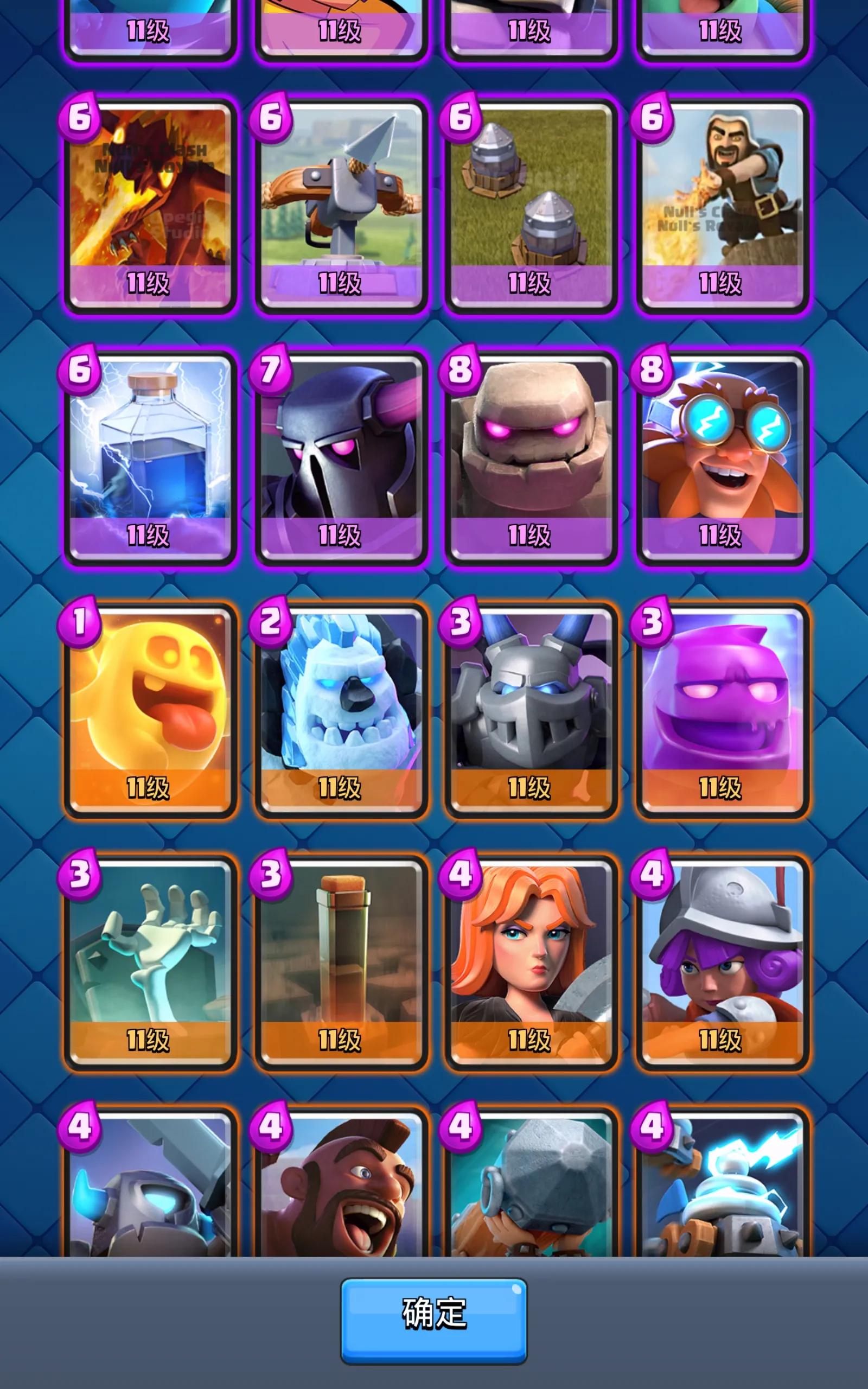The image size is (868, 1389).
Task: Select the P.E.K.K.A card
Action: coord(341,457)
